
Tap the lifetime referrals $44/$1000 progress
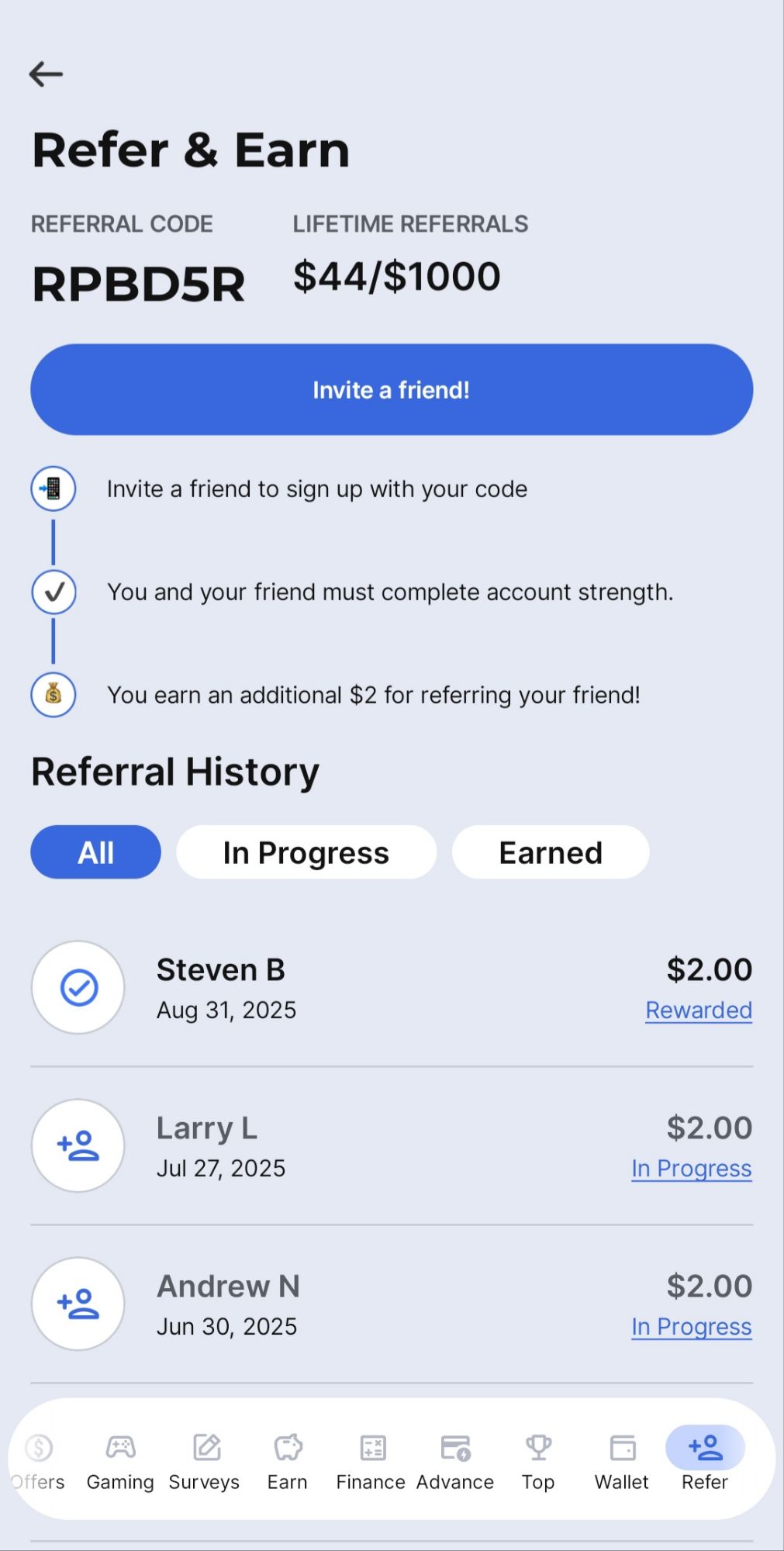pyautogui.click(x=396, y=275)
